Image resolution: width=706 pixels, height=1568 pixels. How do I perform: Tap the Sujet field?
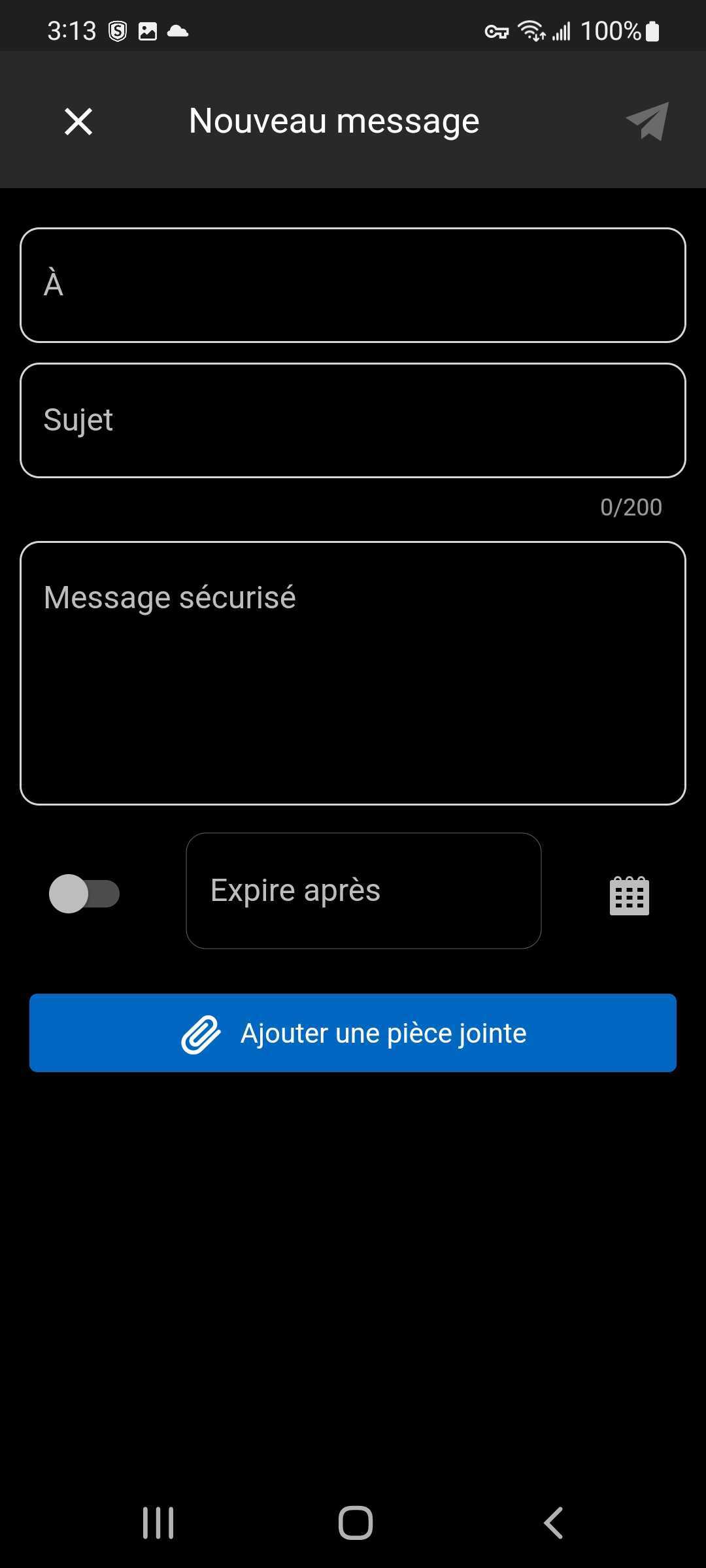click(x=353, y=420)
